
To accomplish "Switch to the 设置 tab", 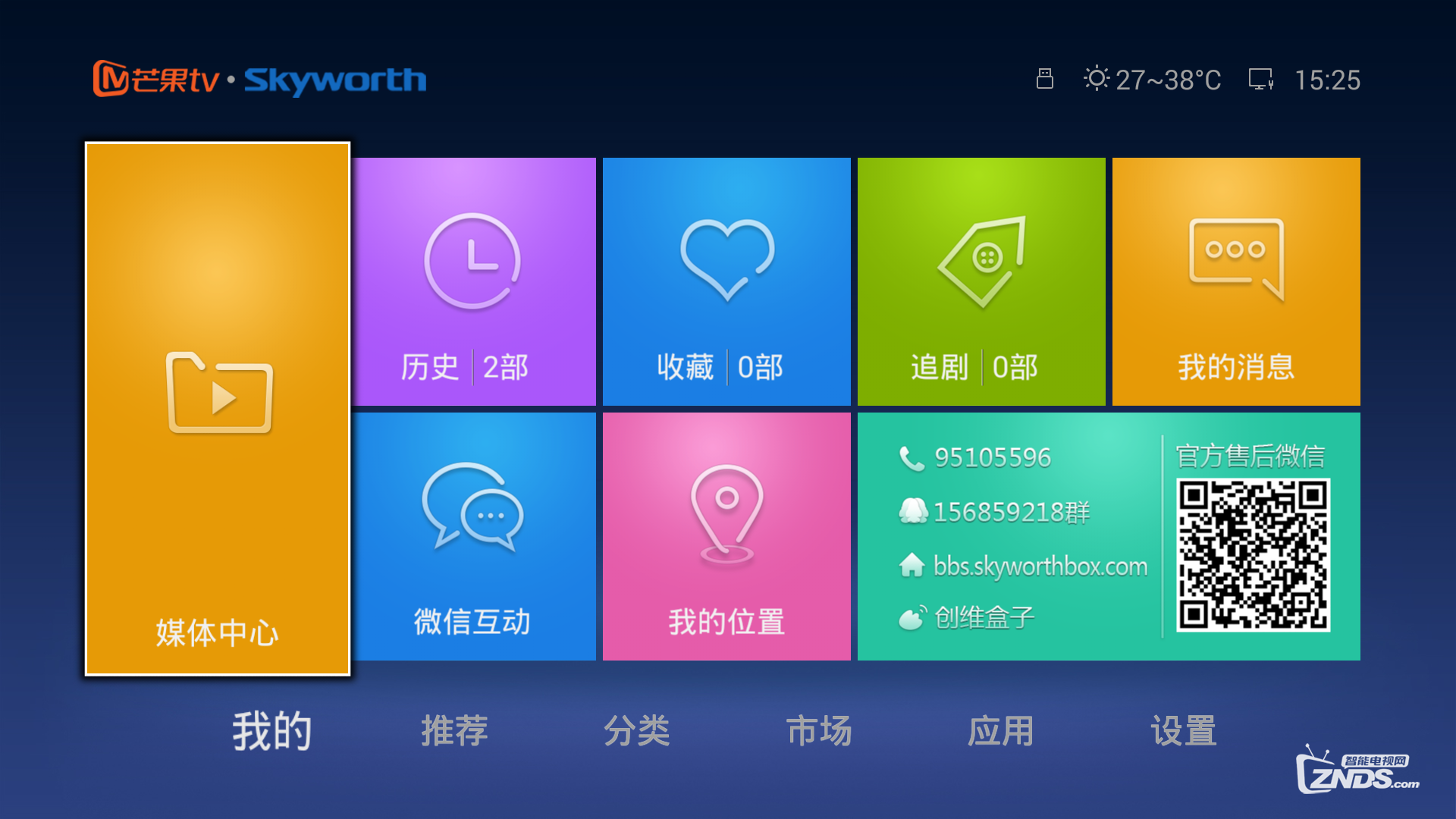I will click(x=1184, y=731).
